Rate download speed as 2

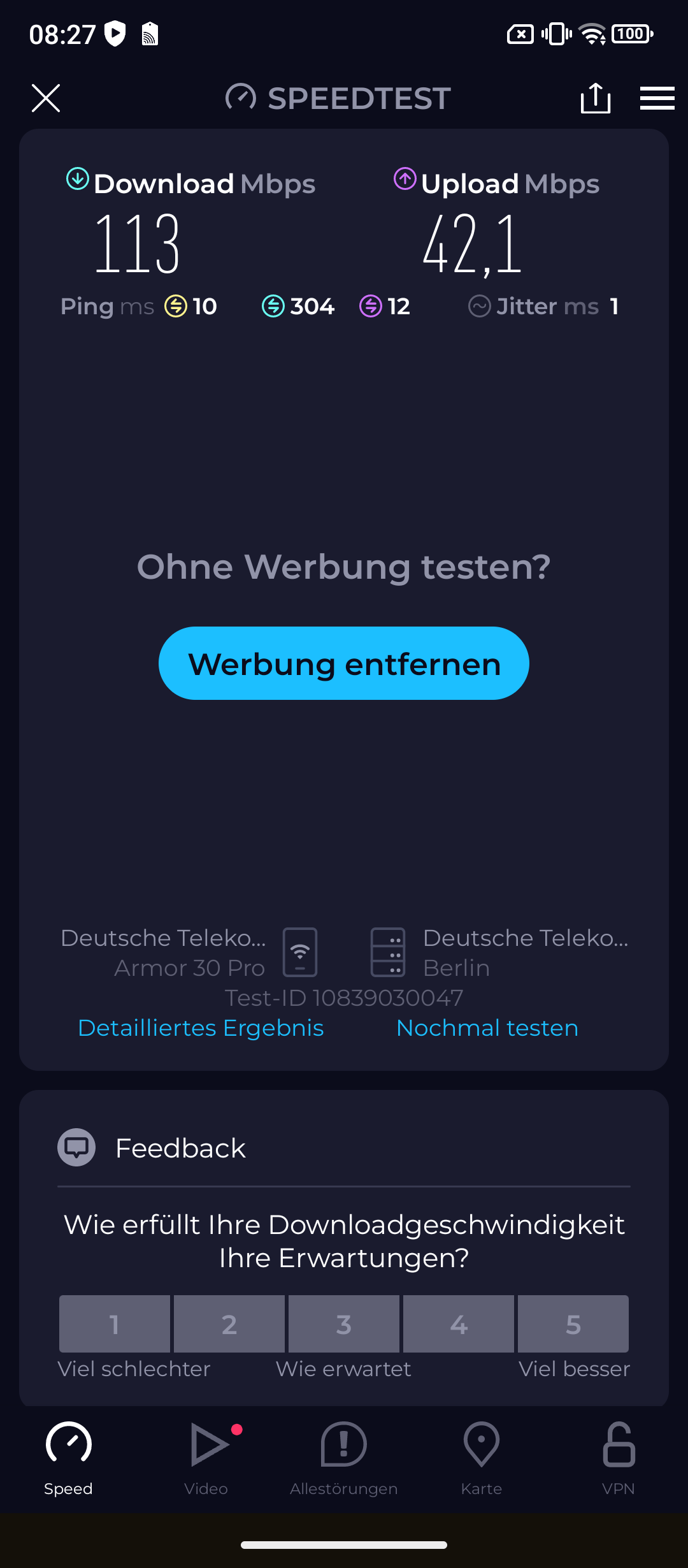229,1324
